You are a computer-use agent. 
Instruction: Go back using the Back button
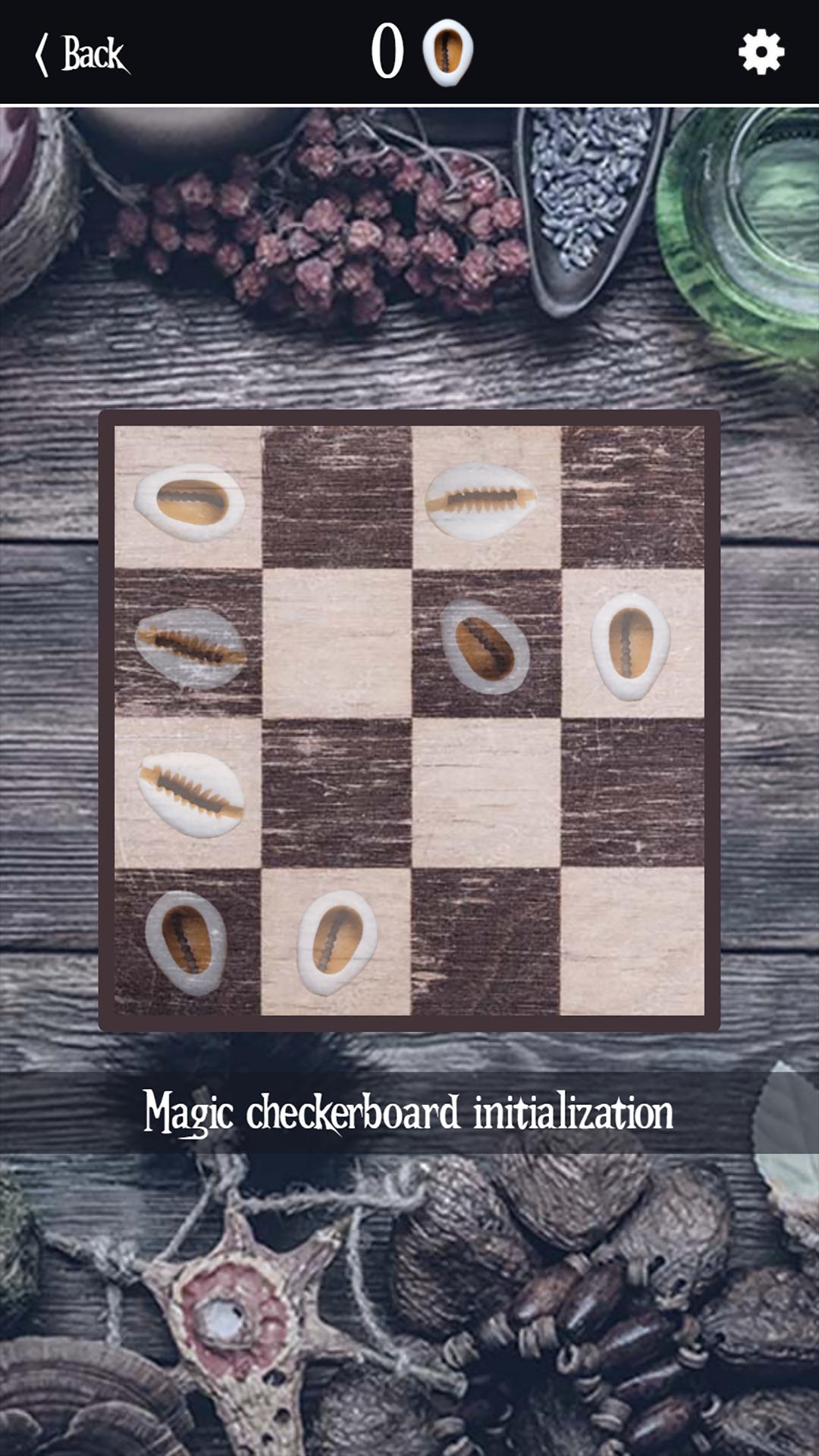[x=81, y=54]
